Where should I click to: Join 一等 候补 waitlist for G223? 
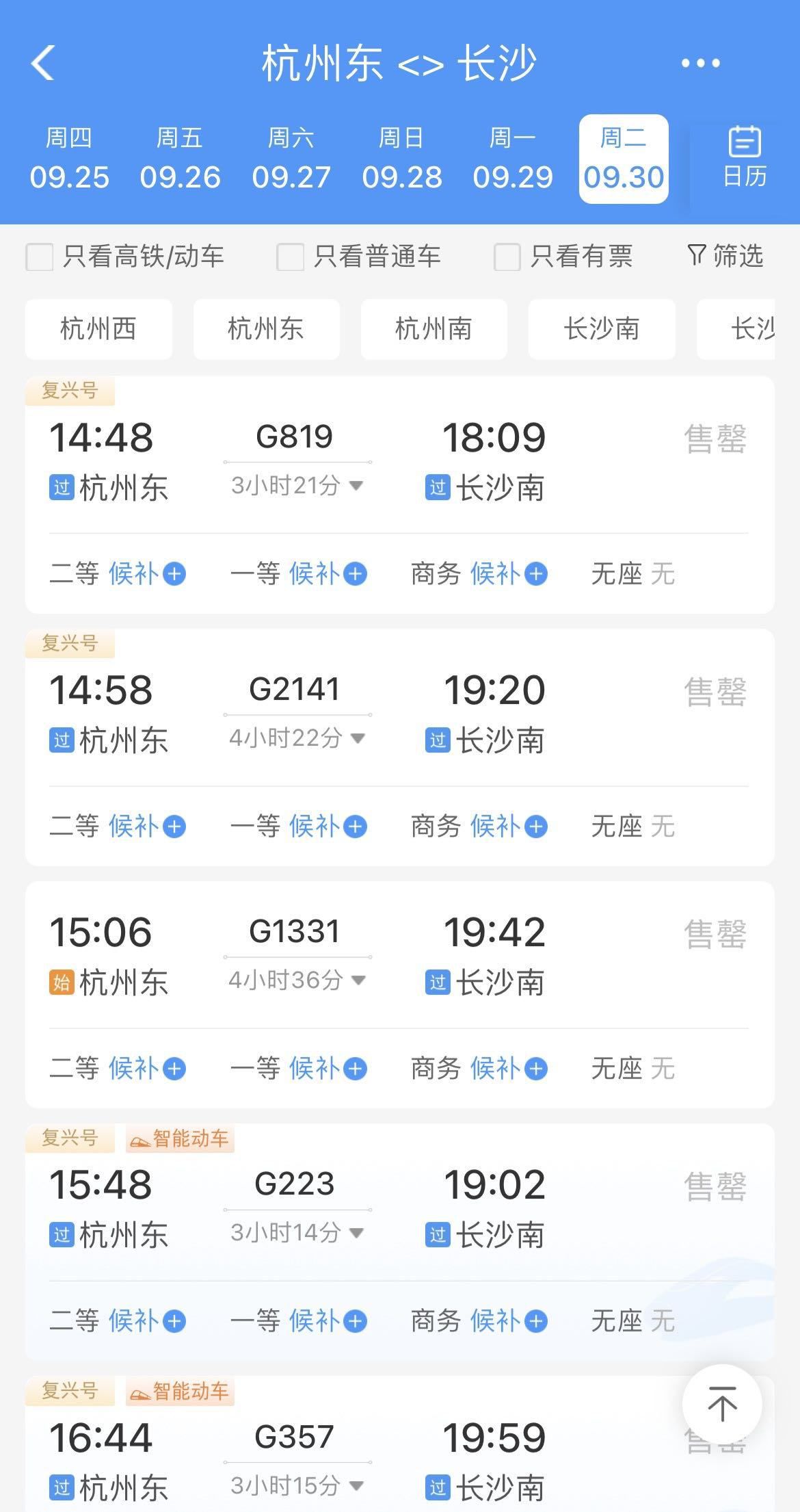point(328,1320)
